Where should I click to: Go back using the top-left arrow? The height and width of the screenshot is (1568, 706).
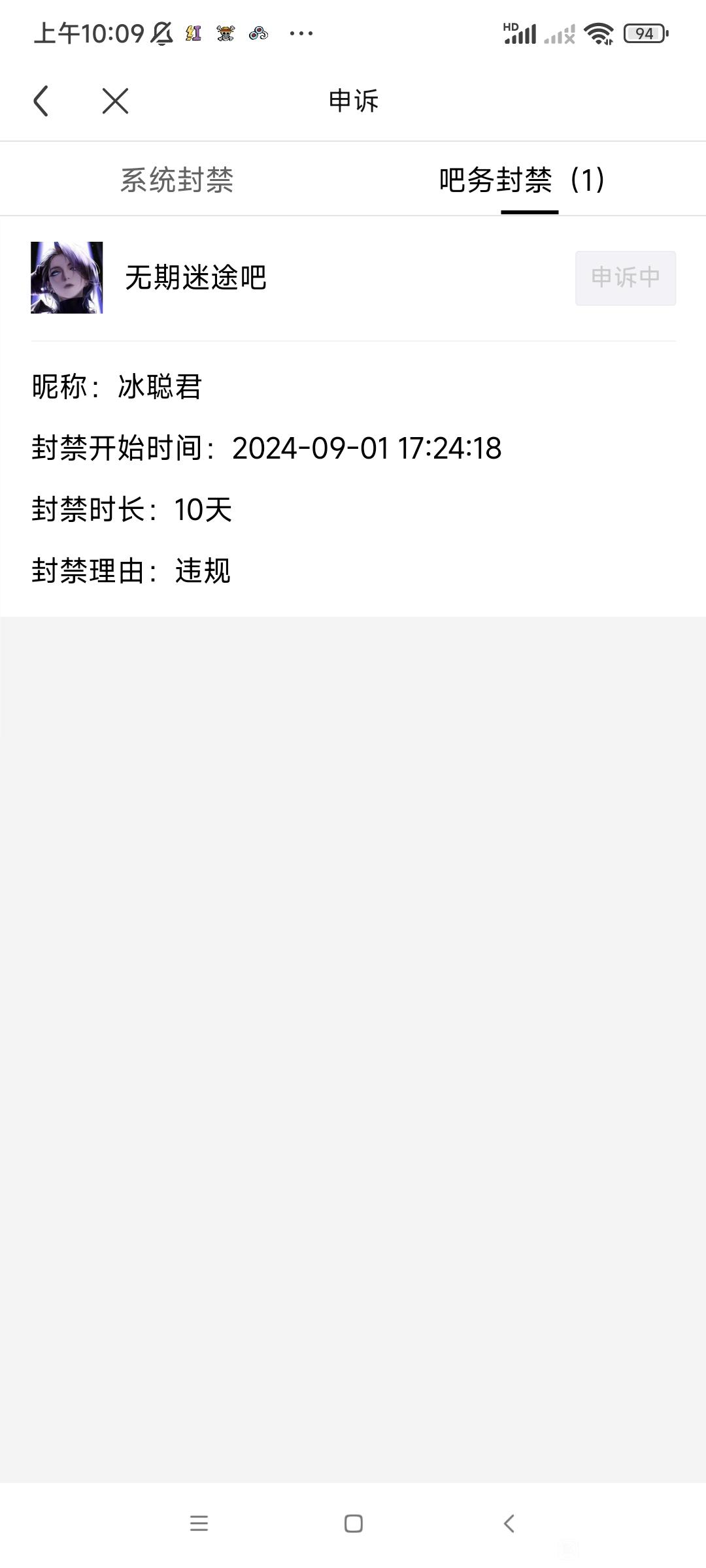point(41,101)
